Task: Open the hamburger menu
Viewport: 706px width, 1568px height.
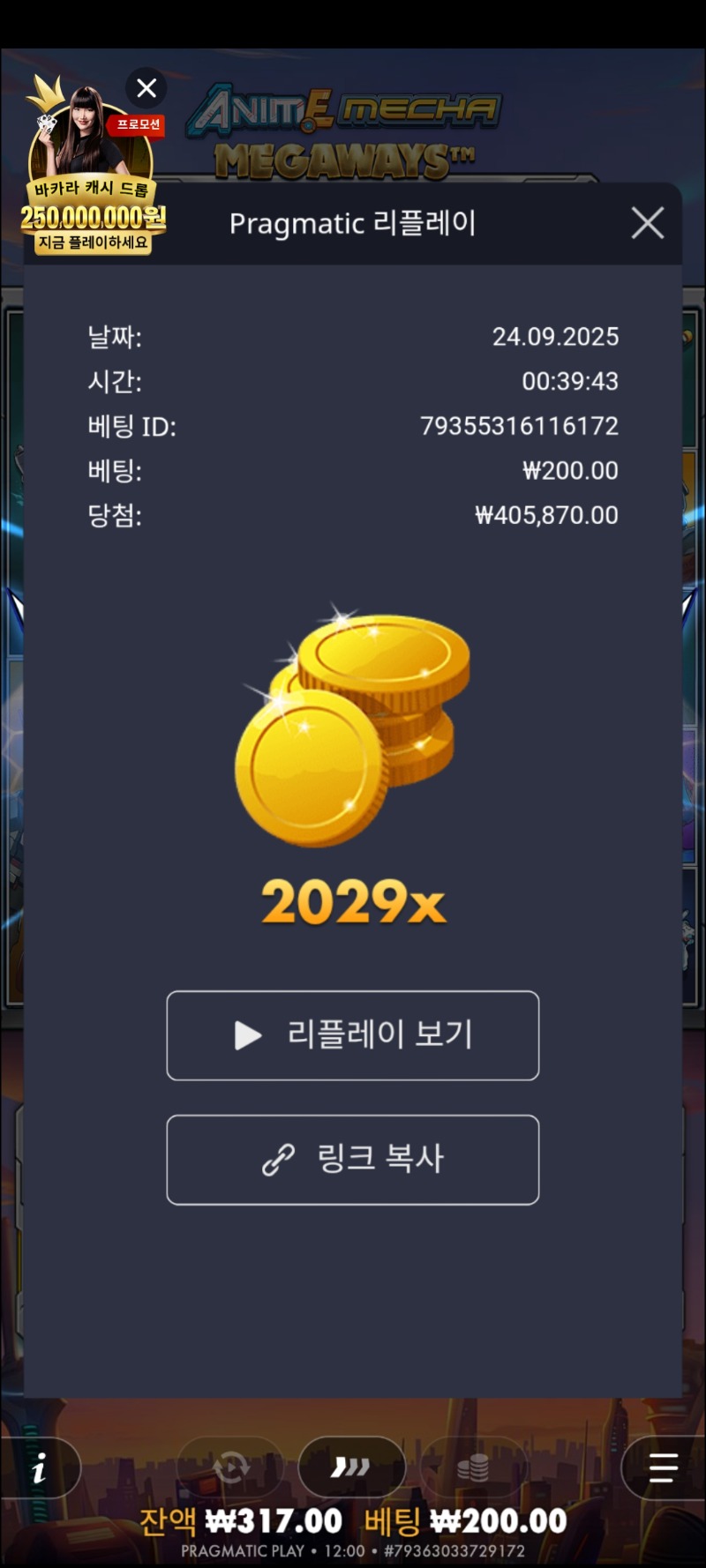Action: 663,1468
